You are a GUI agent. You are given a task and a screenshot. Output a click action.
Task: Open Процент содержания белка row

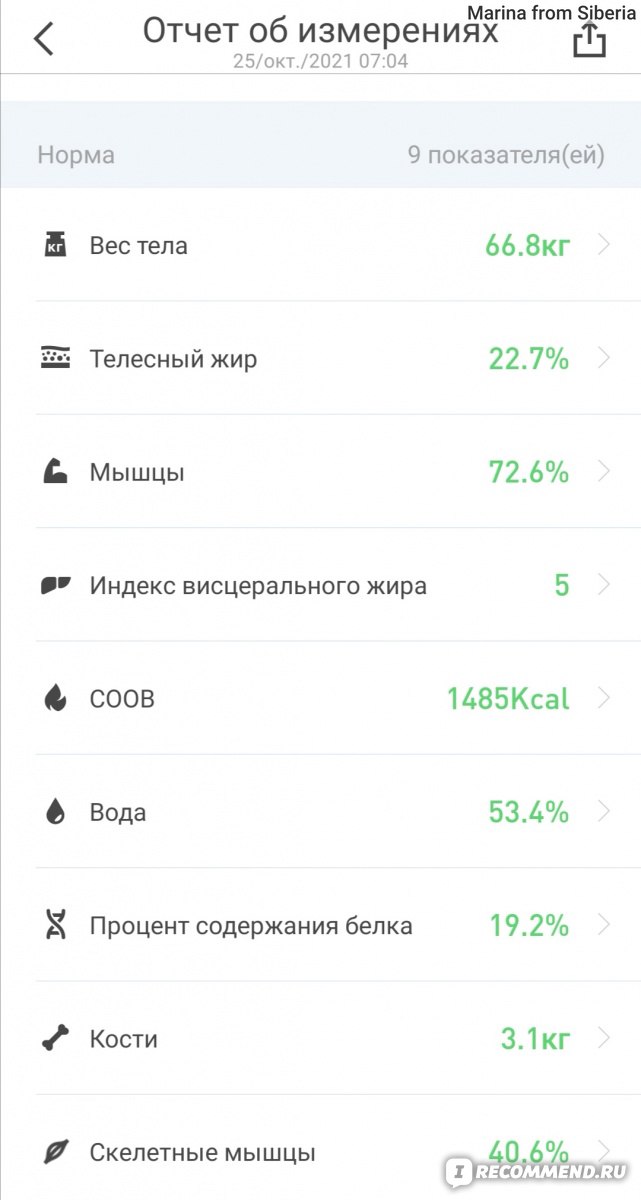click(x=320, y=925)
